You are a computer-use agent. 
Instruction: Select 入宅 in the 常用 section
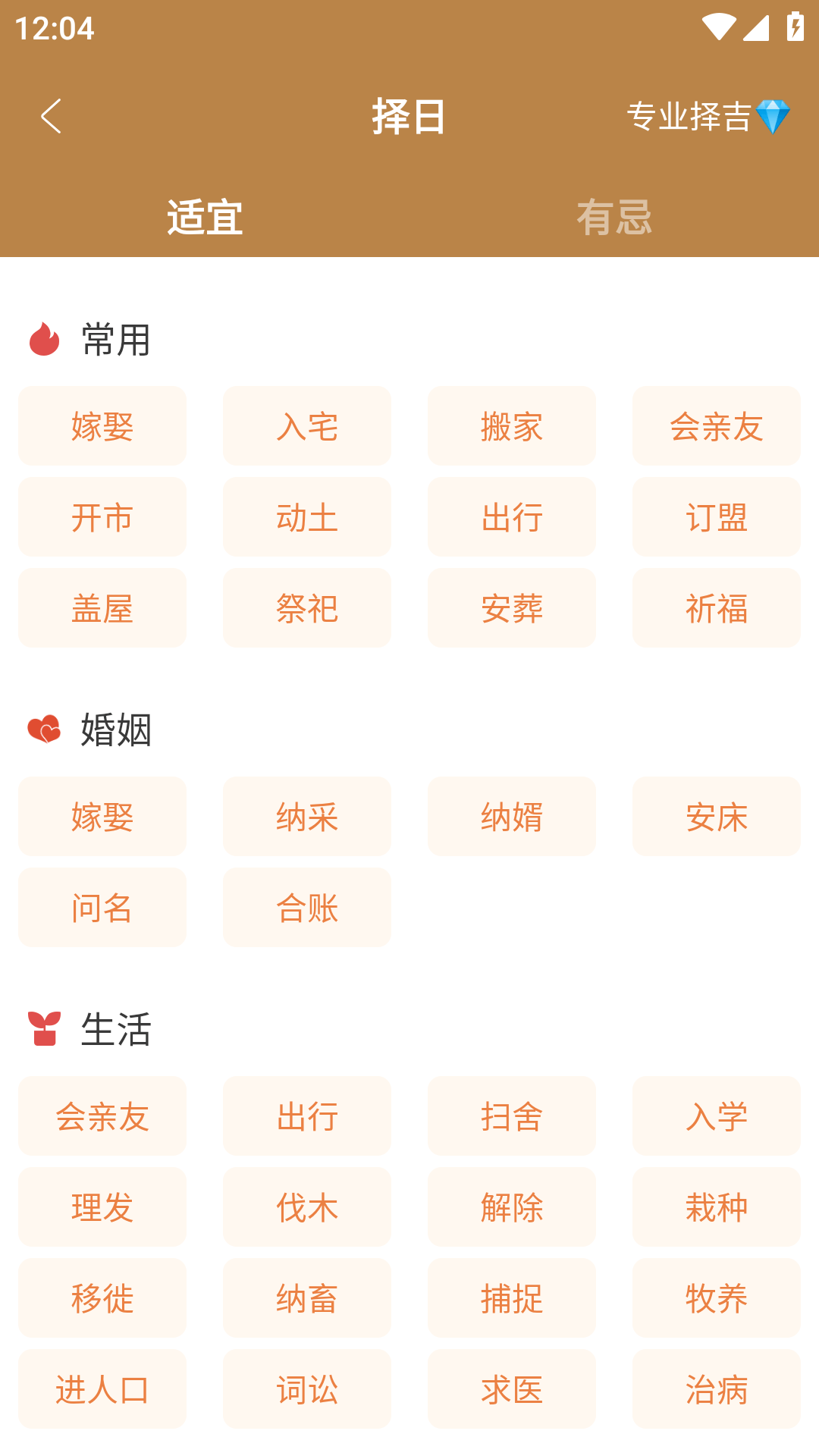coord(306,426)
